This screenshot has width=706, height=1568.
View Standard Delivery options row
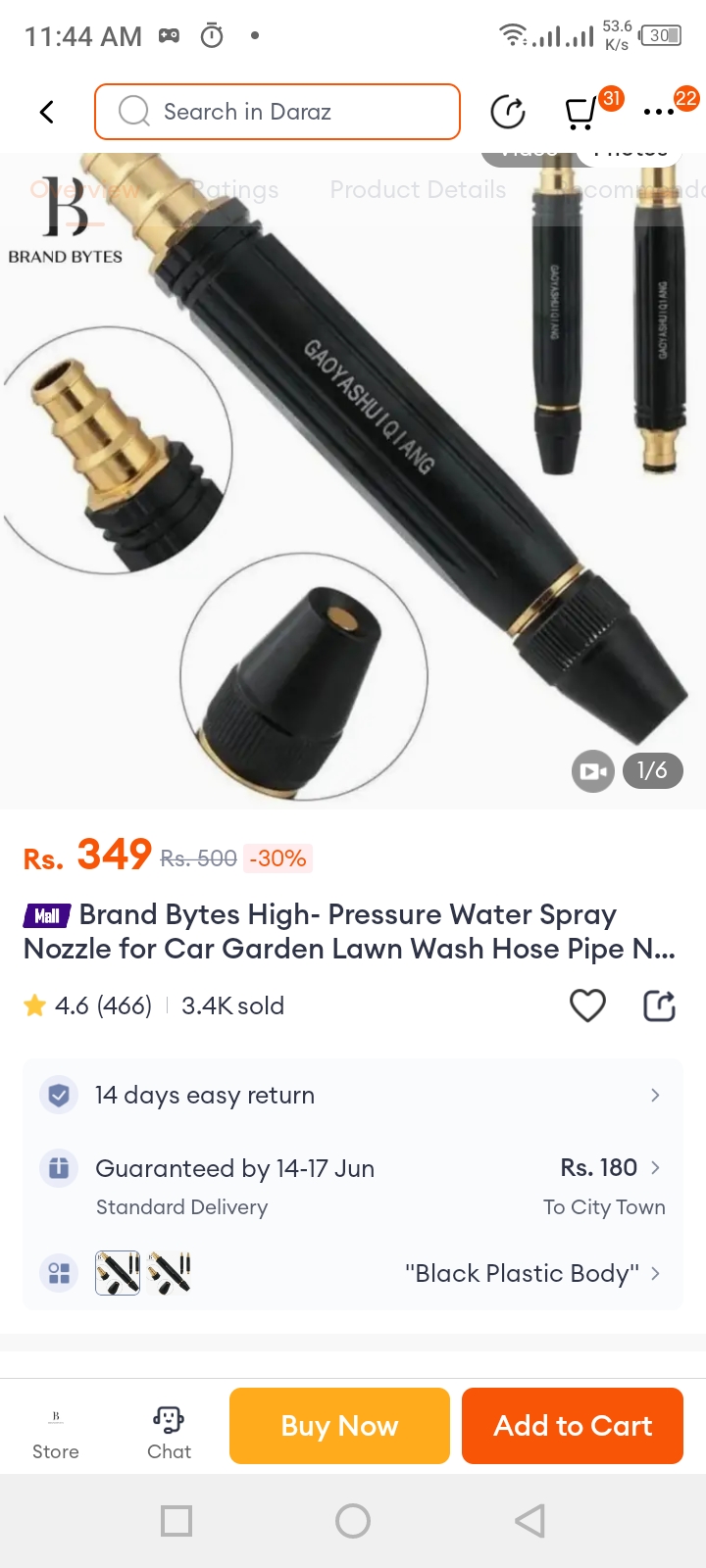tap(353, 1186)
